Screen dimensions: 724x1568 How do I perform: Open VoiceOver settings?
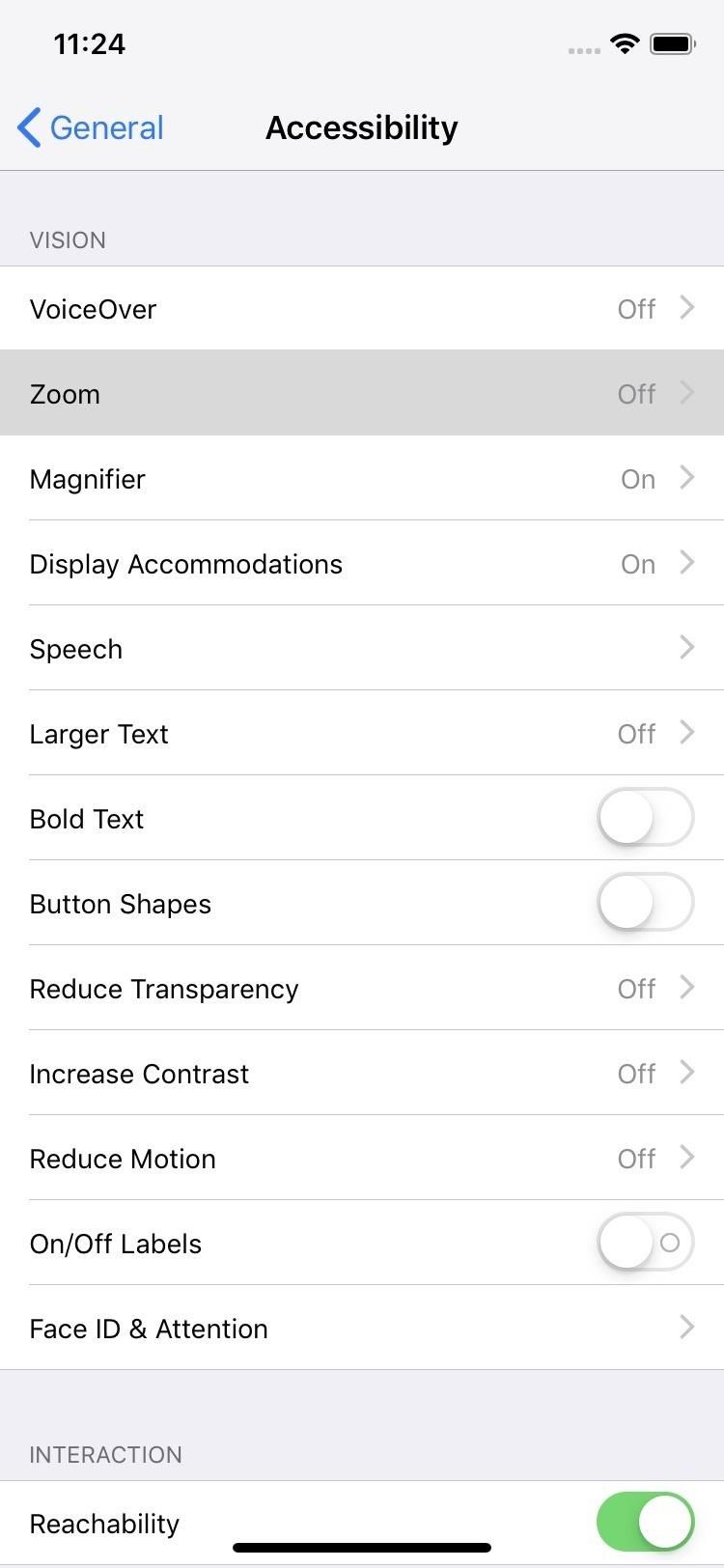pos(362,309)
